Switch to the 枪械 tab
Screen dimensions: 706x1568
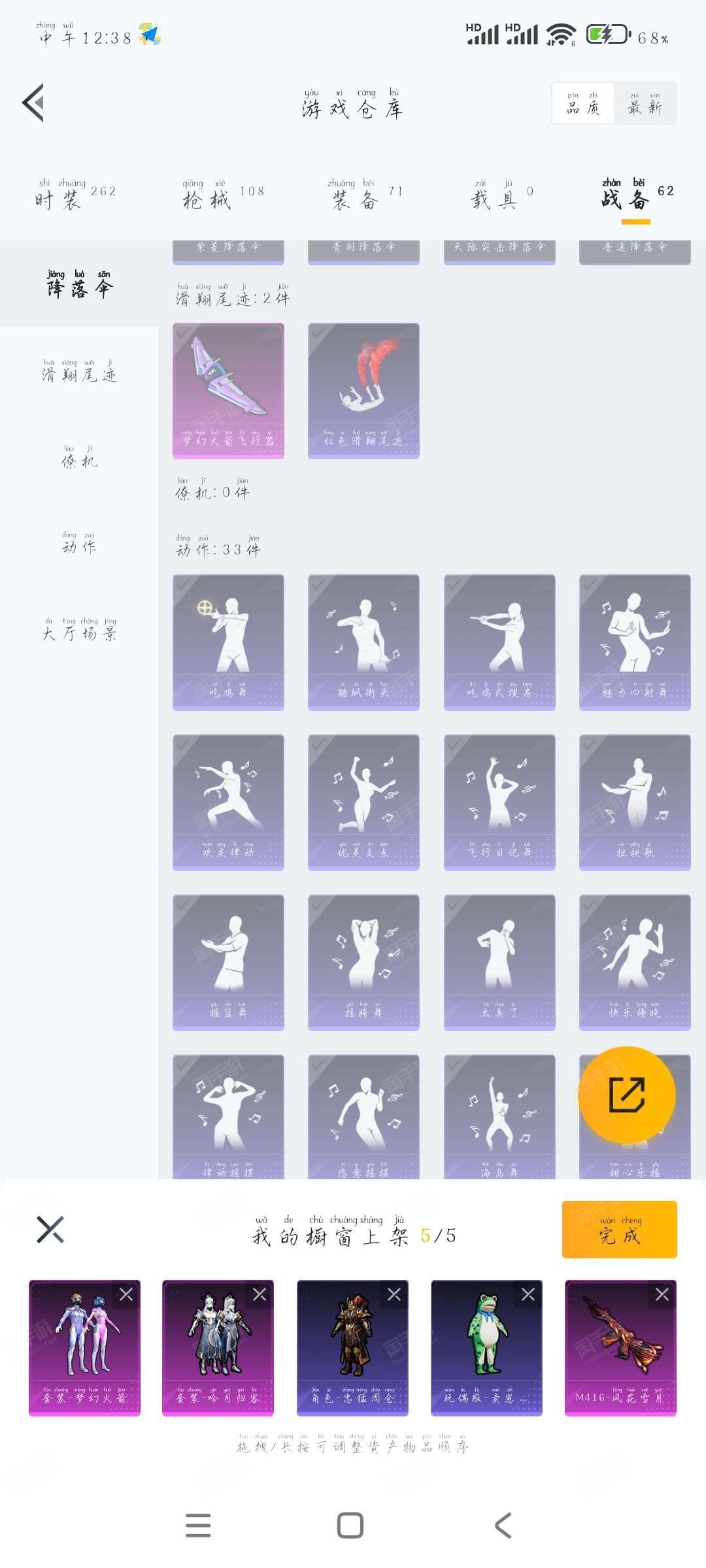[222, 194]
